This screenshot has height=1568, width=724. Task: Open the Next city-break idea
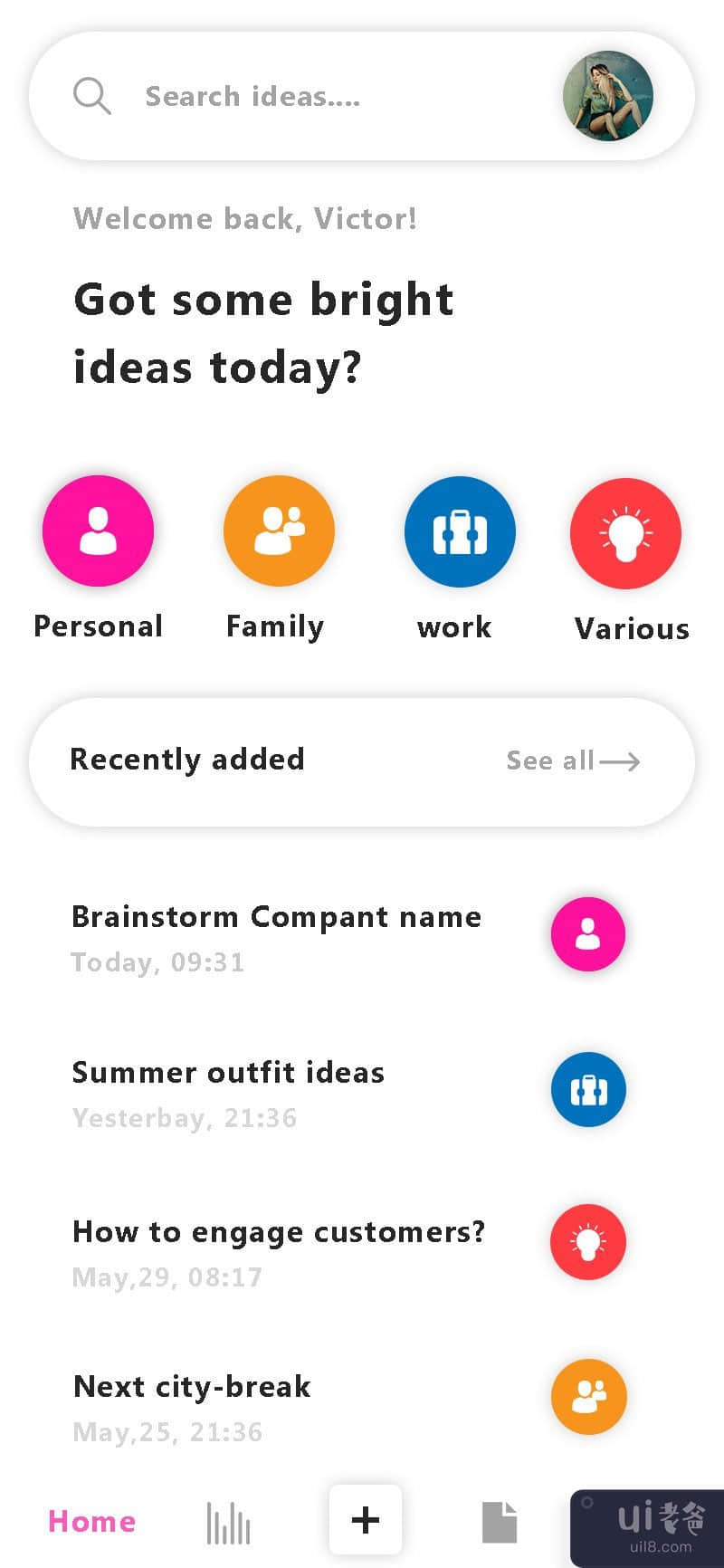click(192, 1387)
